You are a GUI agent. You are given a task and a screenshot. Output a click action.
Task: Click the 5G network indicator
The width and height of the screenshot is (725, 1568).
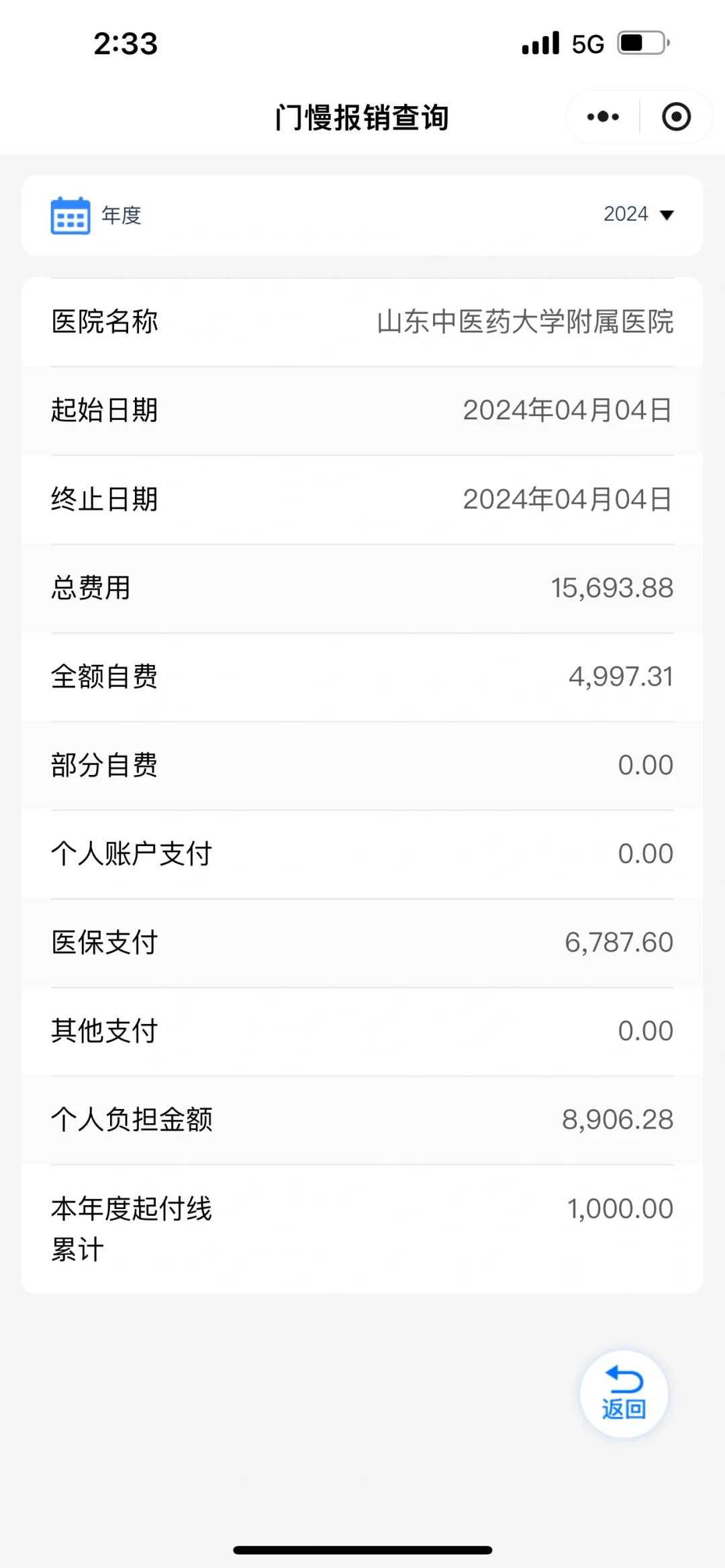pos(586,42)
